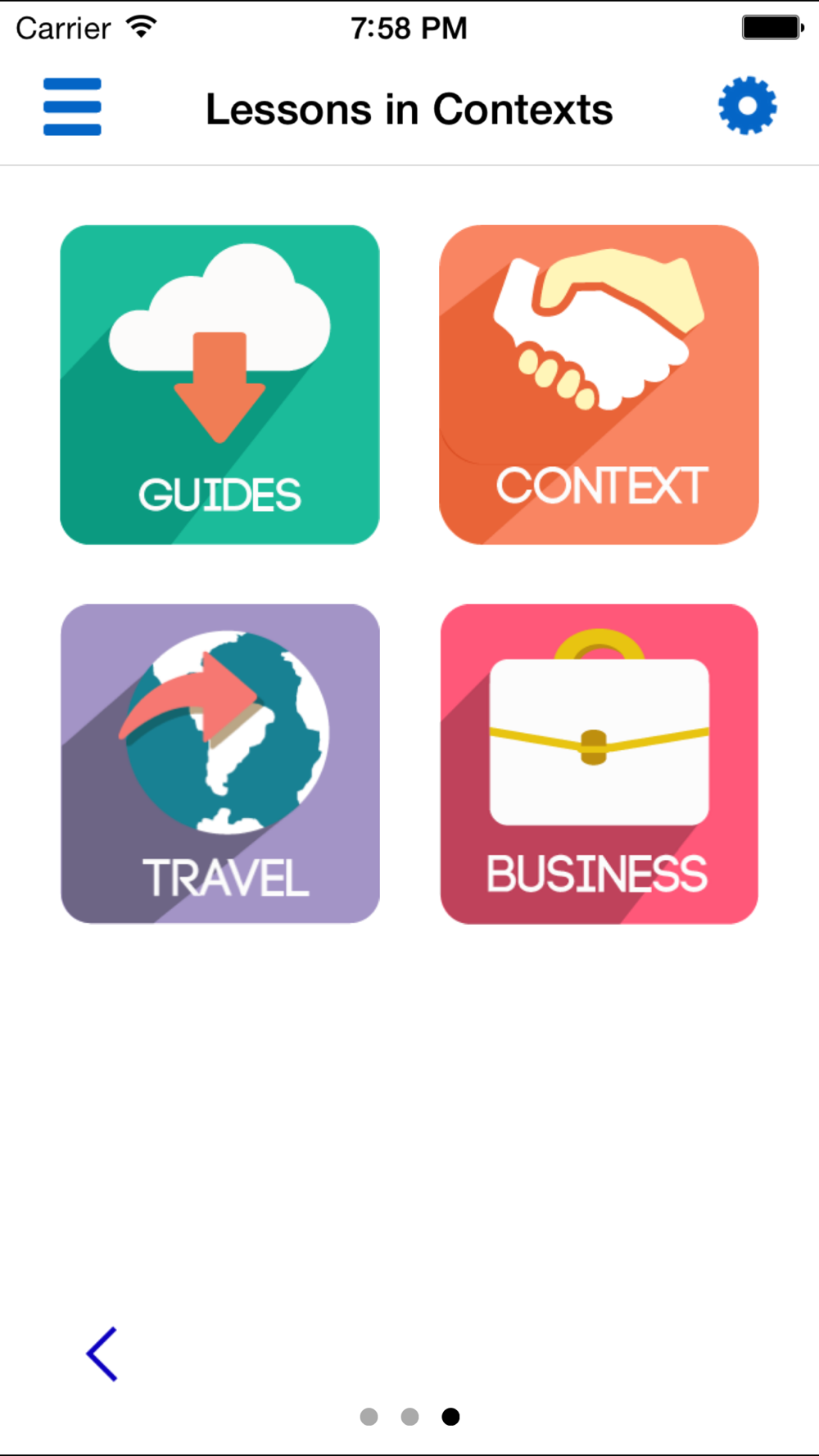Choose the Business lessons tile
This screenshot has height=1456, width=819.
[x=599, y=764]
